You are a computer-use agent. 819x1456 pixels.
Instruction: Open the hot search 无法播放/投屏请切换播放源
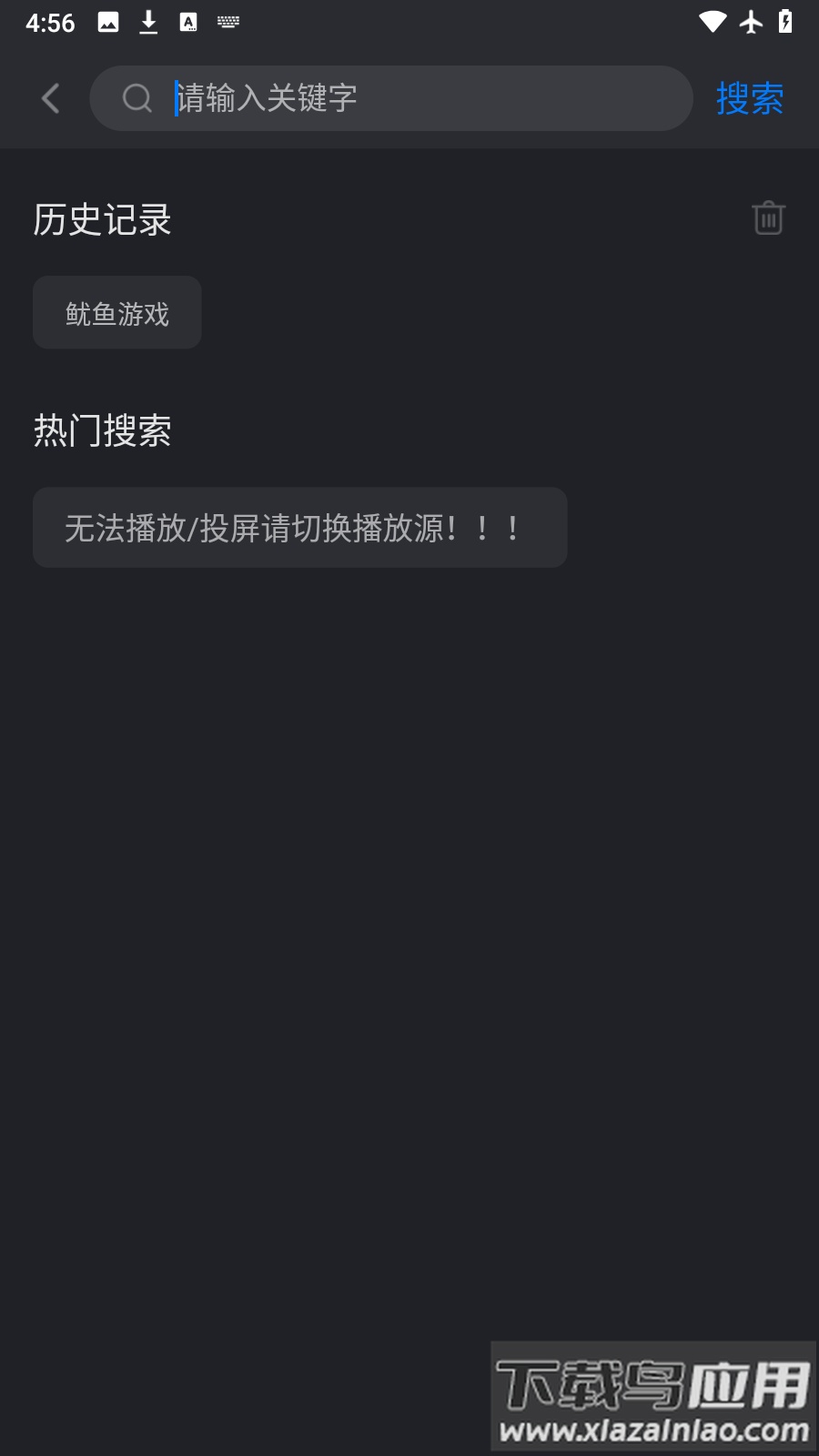(299, 528)
